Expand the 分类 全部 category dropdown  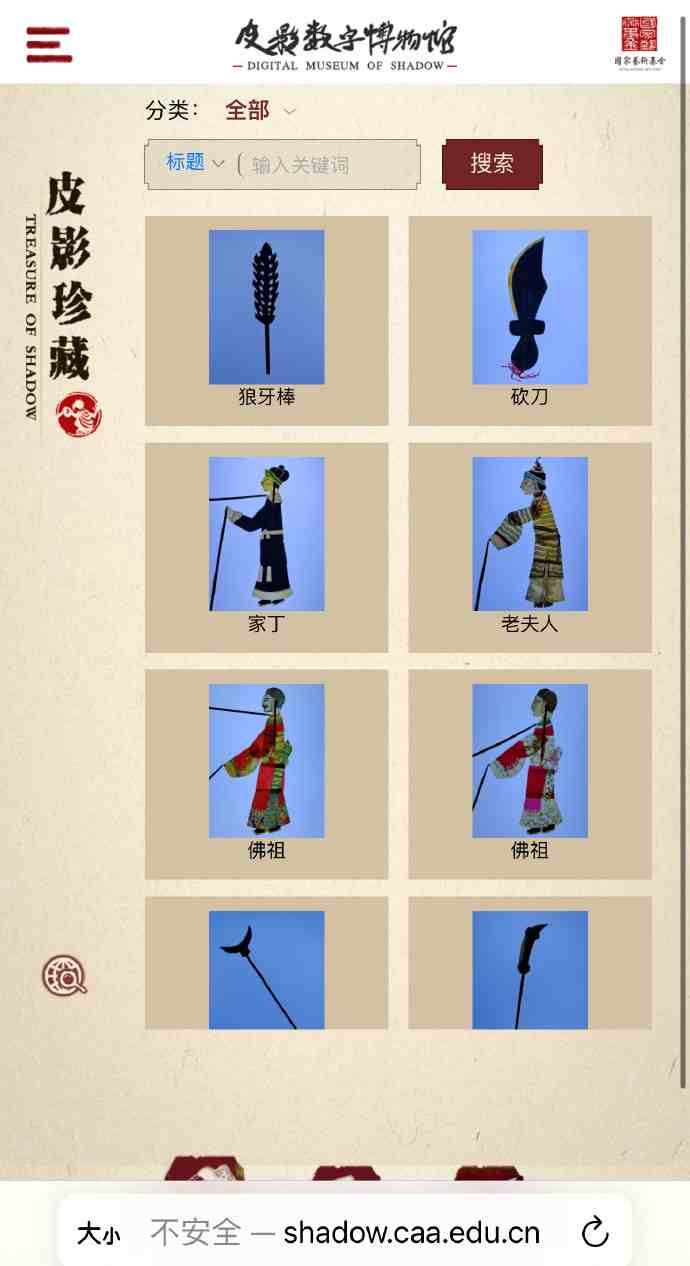[260, 111]
